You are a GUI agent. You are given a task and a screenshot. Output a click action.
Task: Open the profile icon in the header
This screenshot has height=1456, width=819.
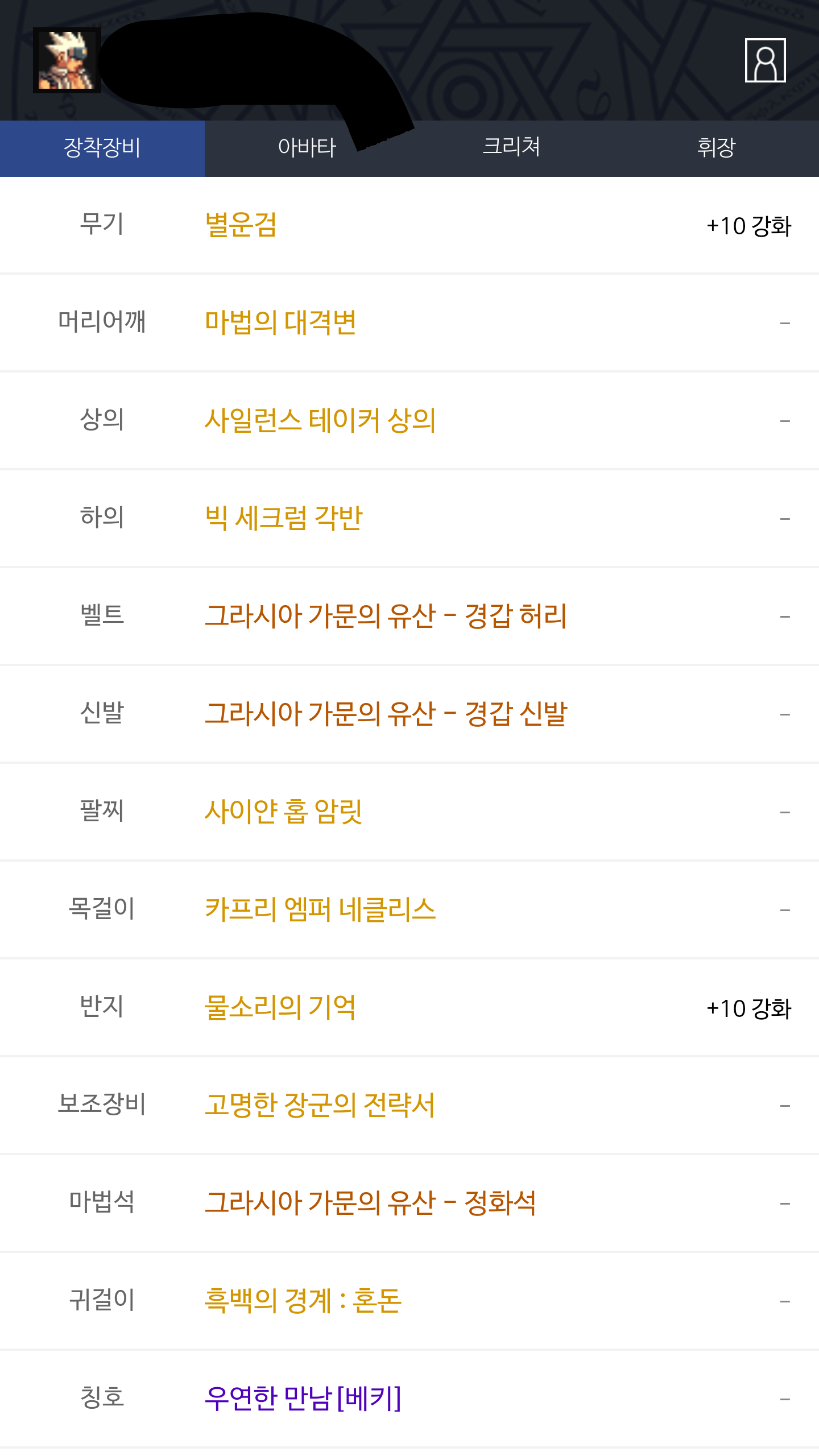(765, 60)
